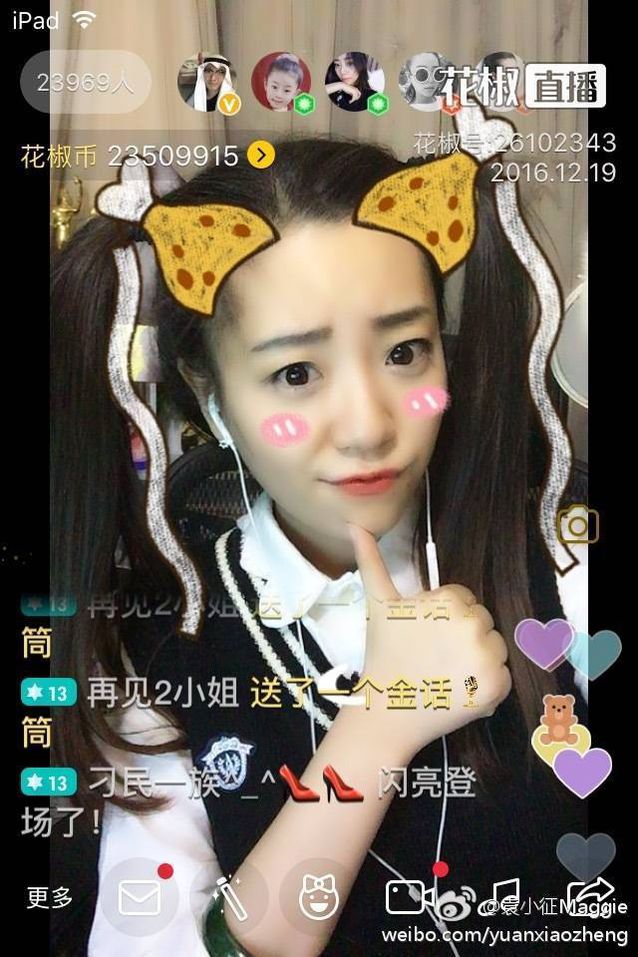View the 23969人 audience list
This screenshot has height=957, width=638.
pyautogui.click(x=85, y=82)
